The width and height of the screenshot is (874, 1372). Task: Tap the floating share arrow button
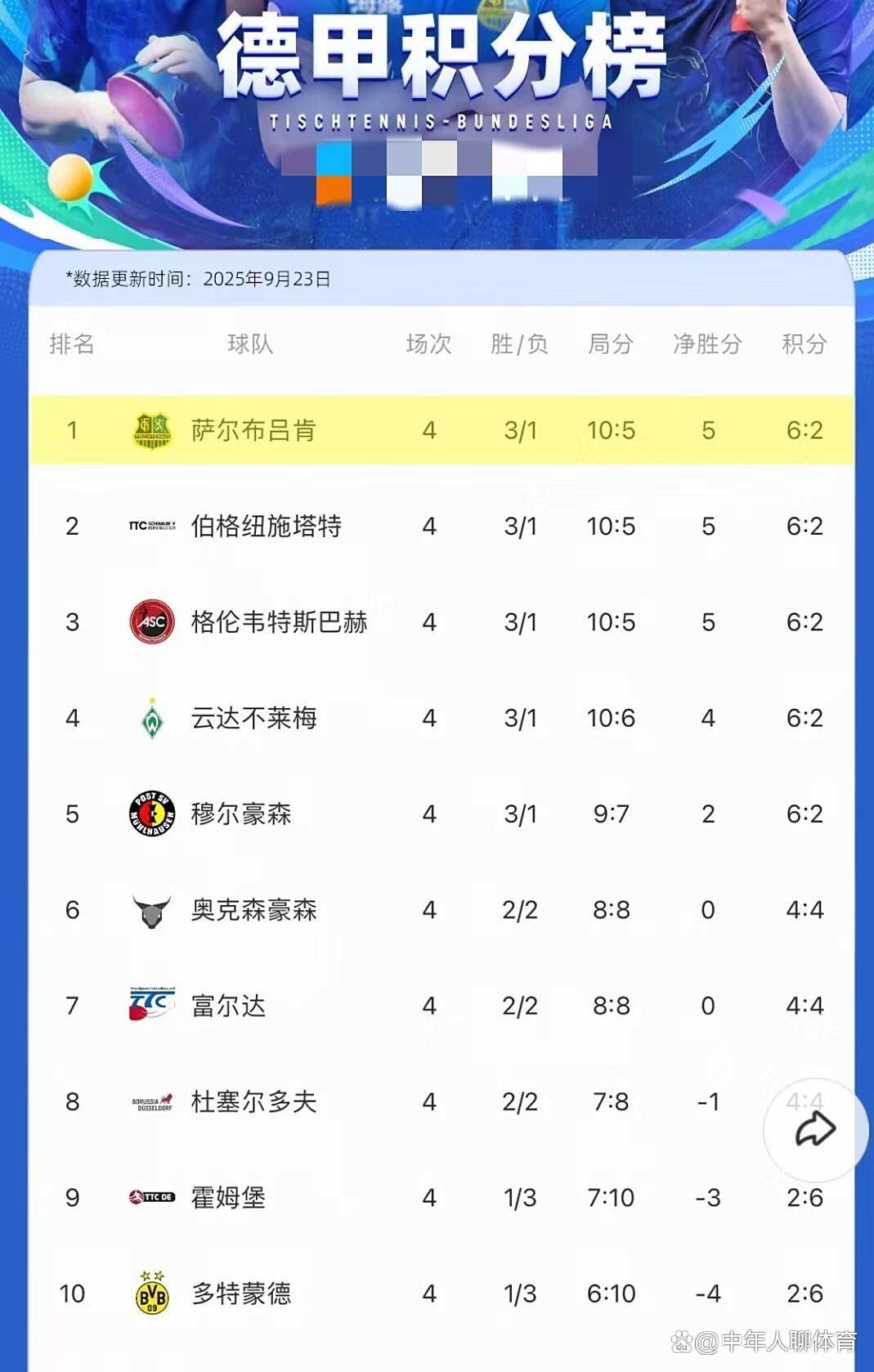click(814, 1130)
